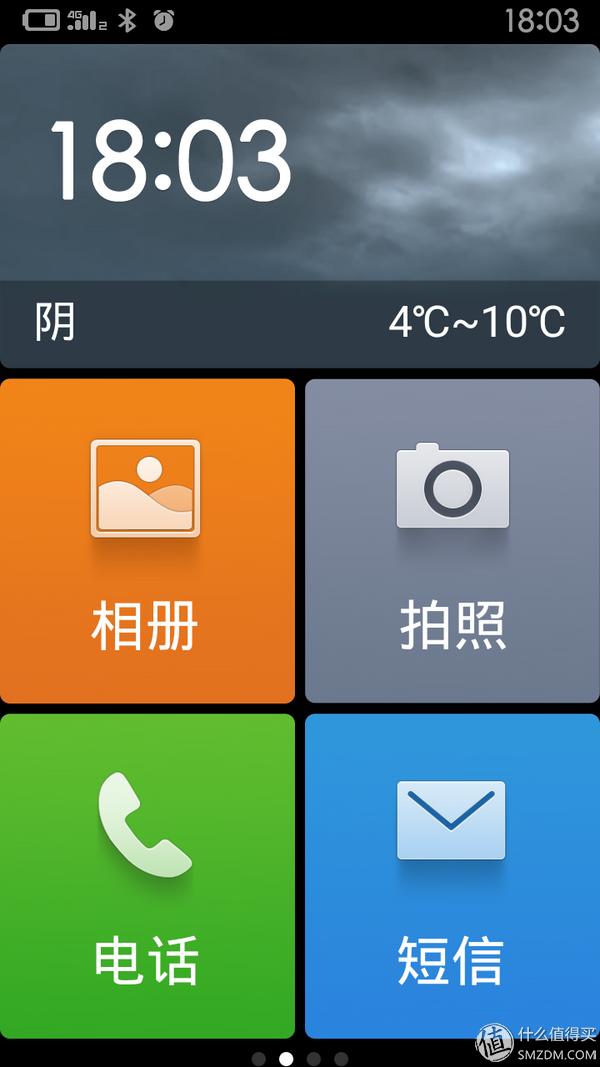The image size is (600, 1067).
Task: Open the clock and weather widget
Action: 300,205
